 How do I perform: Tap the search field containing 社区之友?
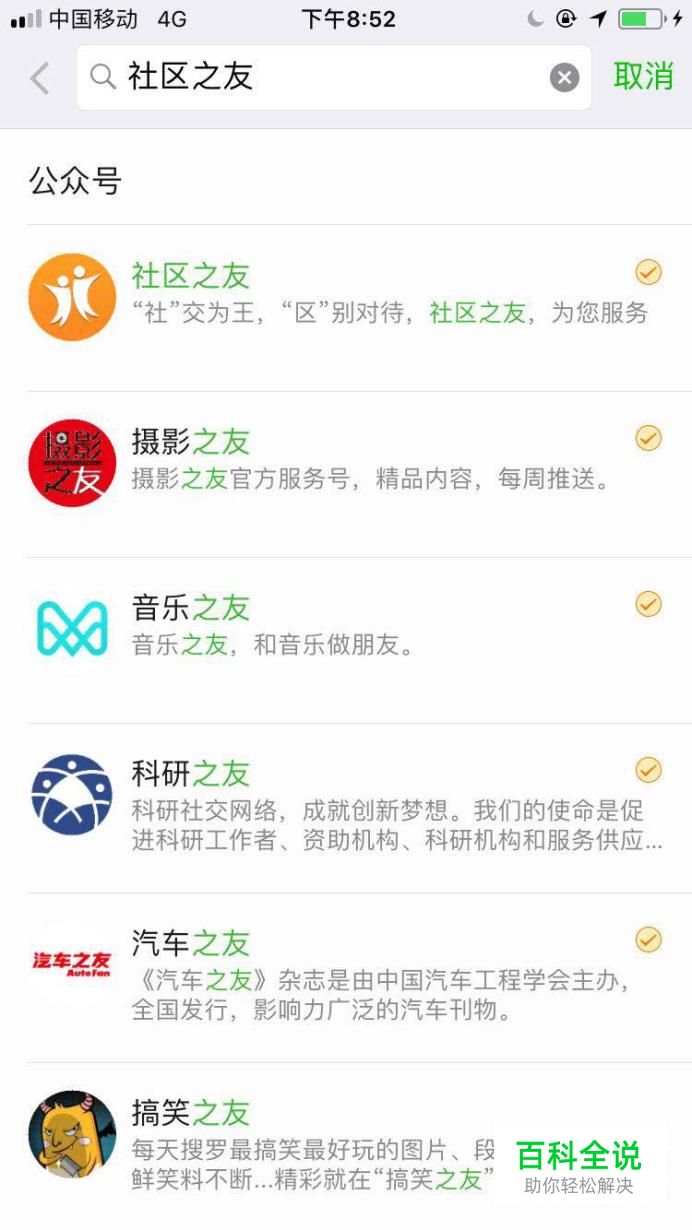click(320, 77)
